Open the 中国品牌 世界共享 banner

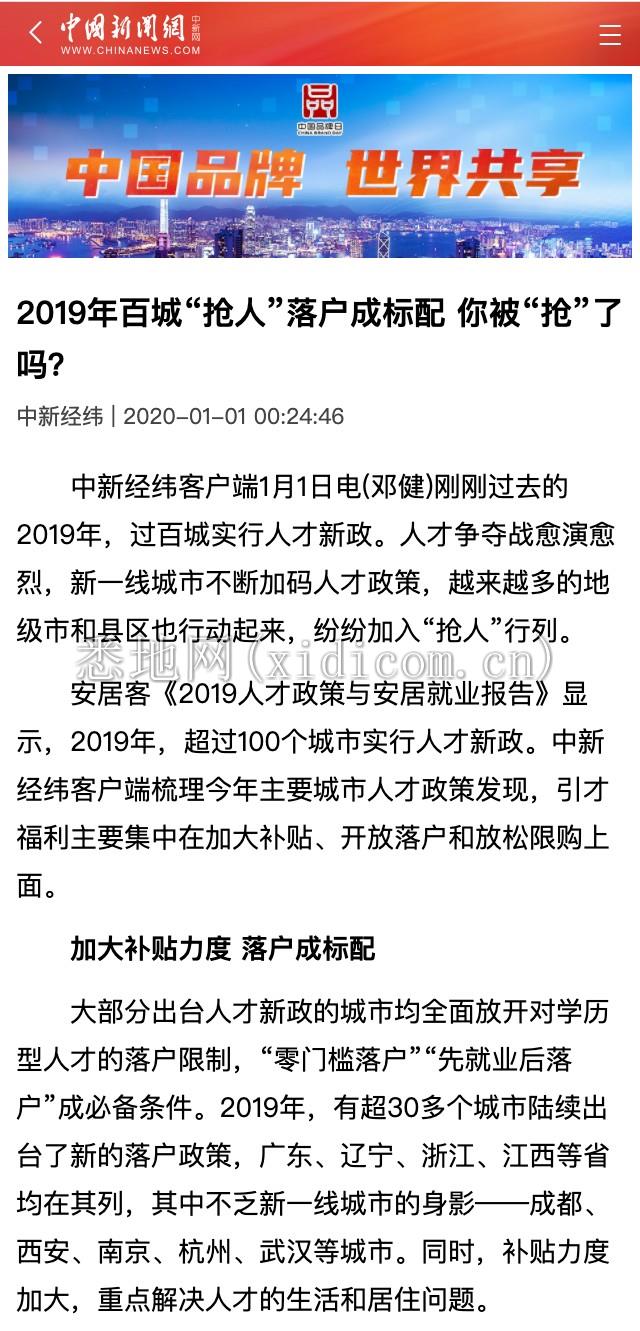point(320,166)
